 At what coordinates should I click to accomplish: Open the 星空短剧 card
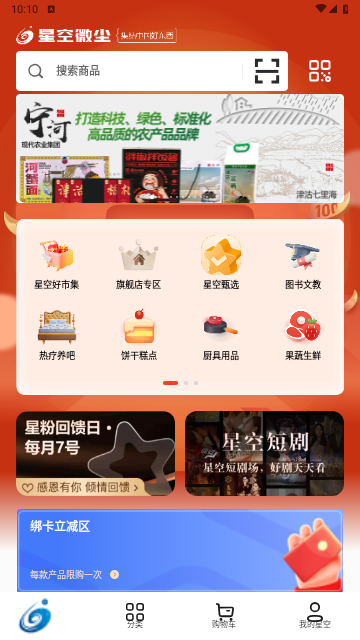click(x=264, y=453)
